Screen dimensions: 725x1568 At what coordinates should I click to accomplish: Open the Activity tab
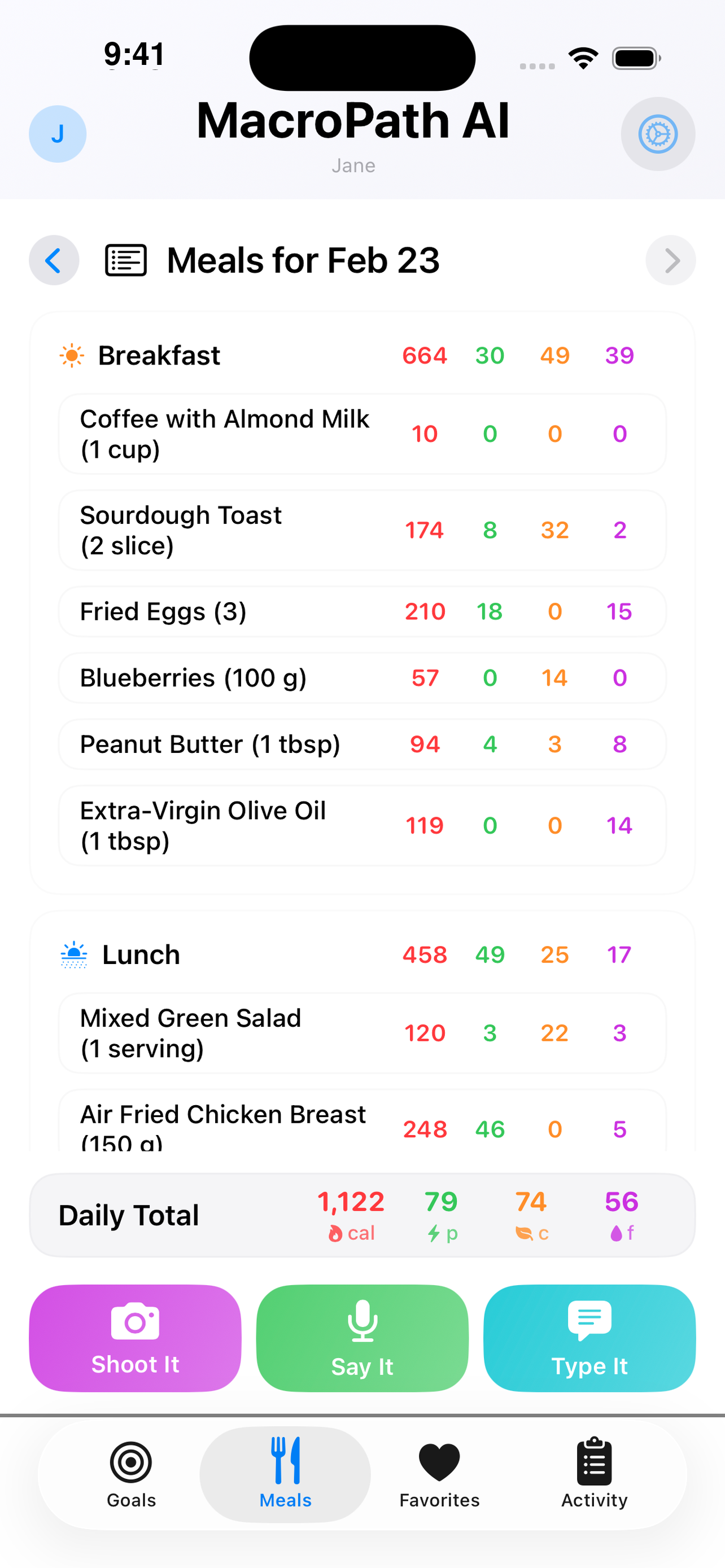(x=593, y=1473)
